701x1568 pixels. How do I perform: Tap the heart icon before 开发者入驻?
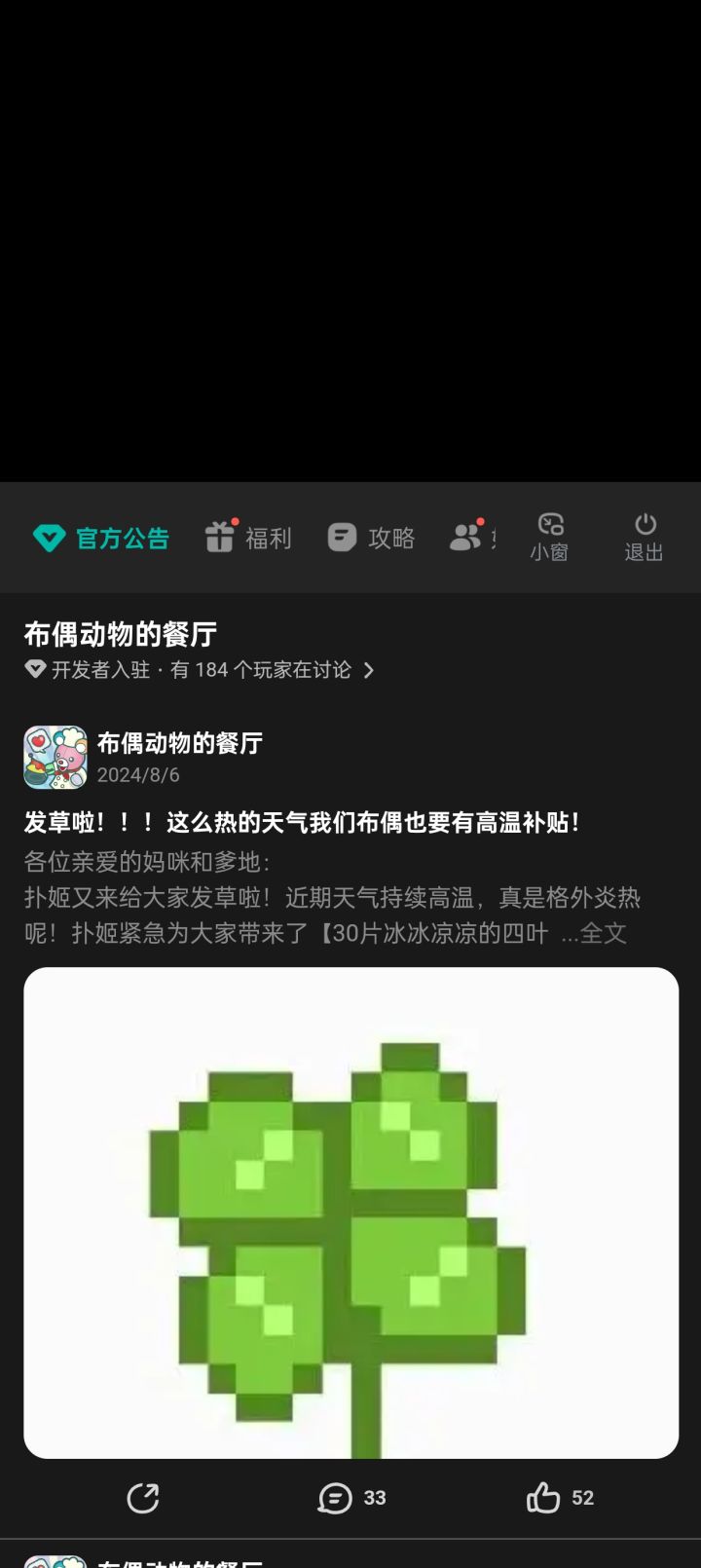[x=34, y=669]
